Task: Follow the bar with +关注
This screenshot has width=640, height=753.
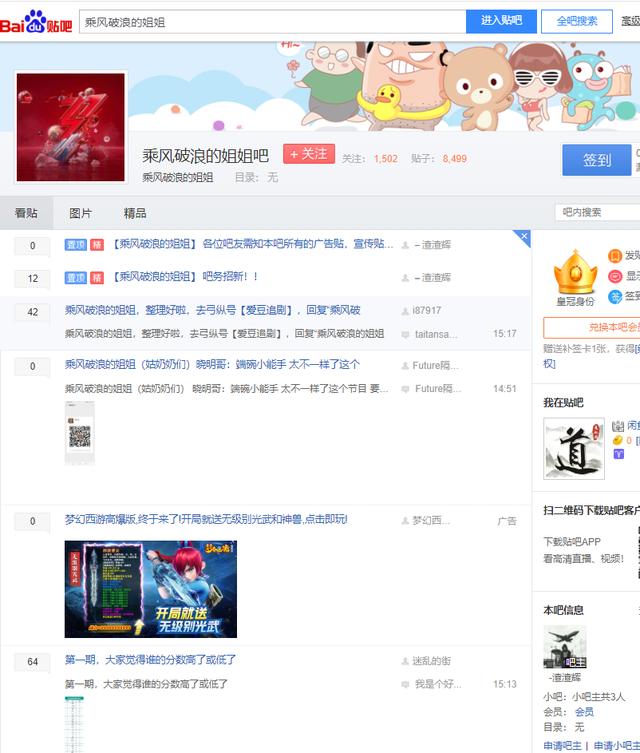Action: 309,154
